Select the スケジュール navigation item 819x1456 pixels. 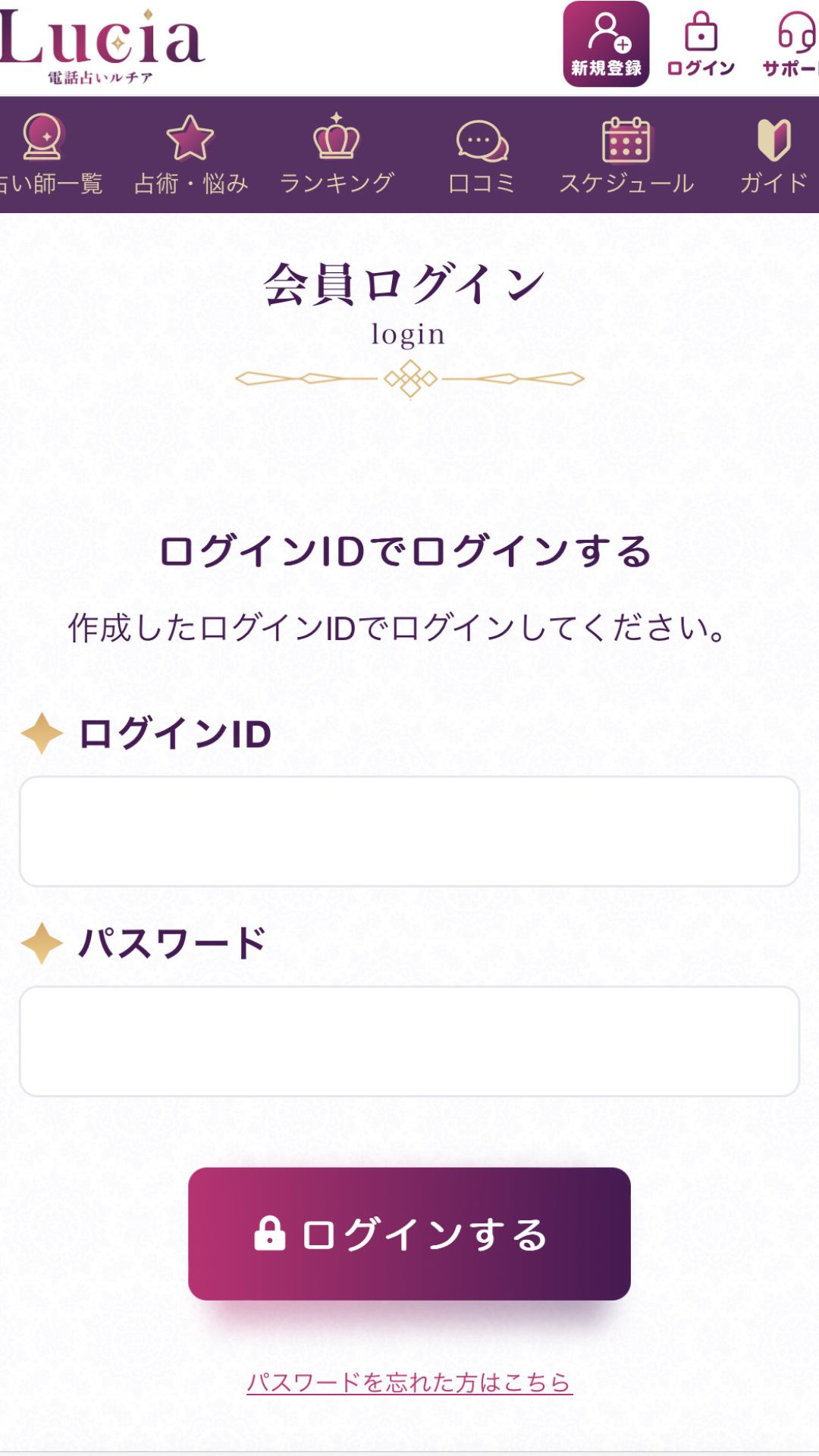point(628,182)
